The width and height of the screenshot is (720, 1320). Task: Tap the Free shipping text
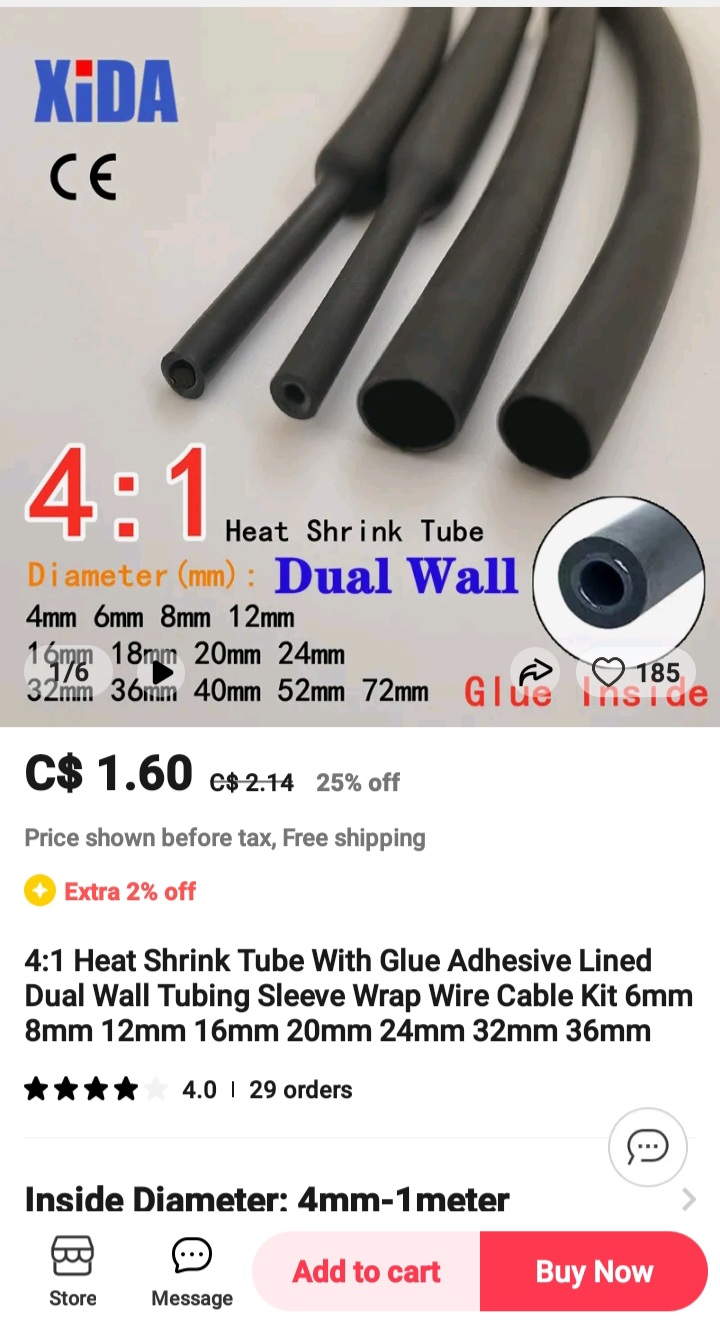pyautogui.click(x=359, y=838)
